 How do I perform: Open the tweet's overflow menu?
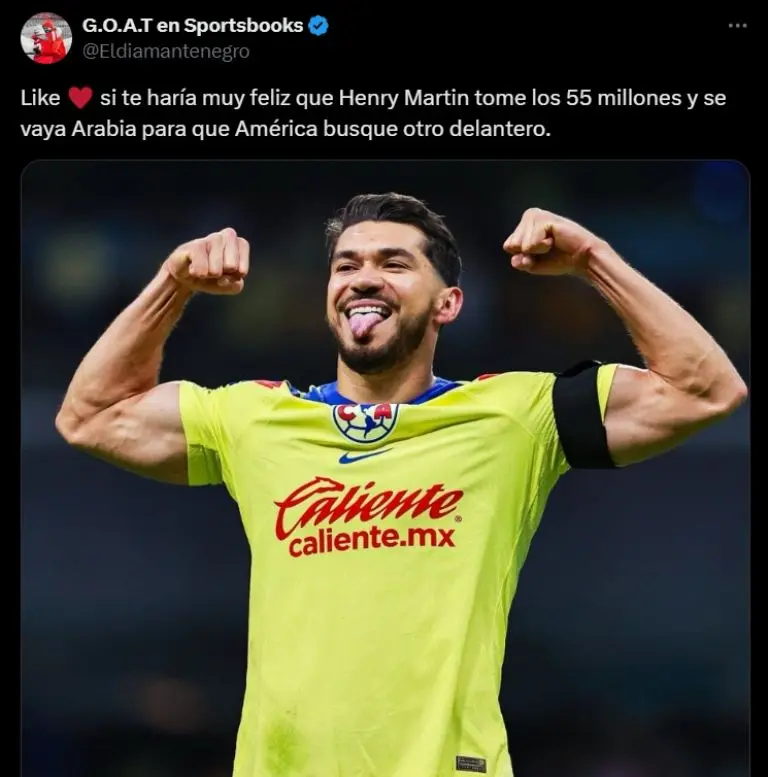click(x=737, y=25)
